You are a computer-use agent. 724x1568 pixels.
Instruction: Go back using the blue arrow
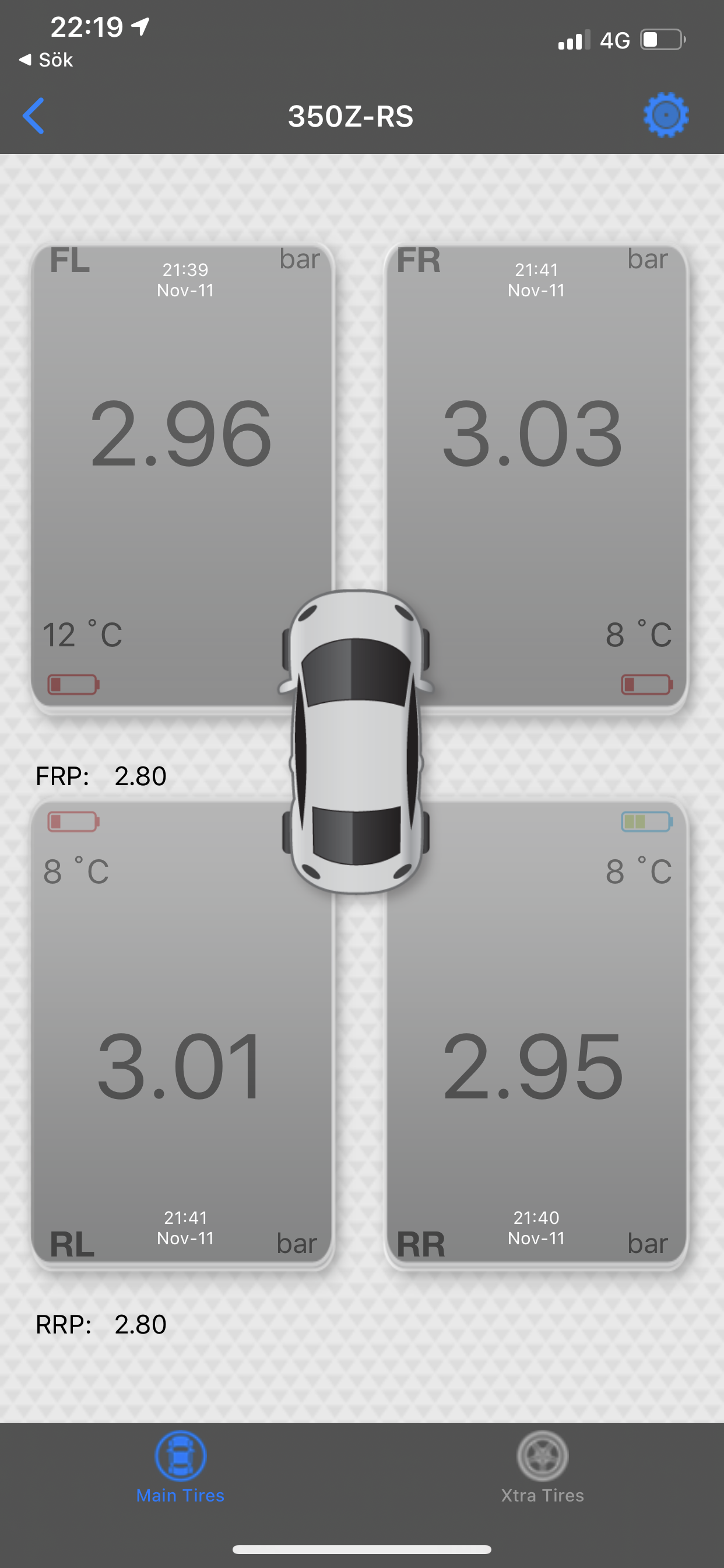pos(33,116)
